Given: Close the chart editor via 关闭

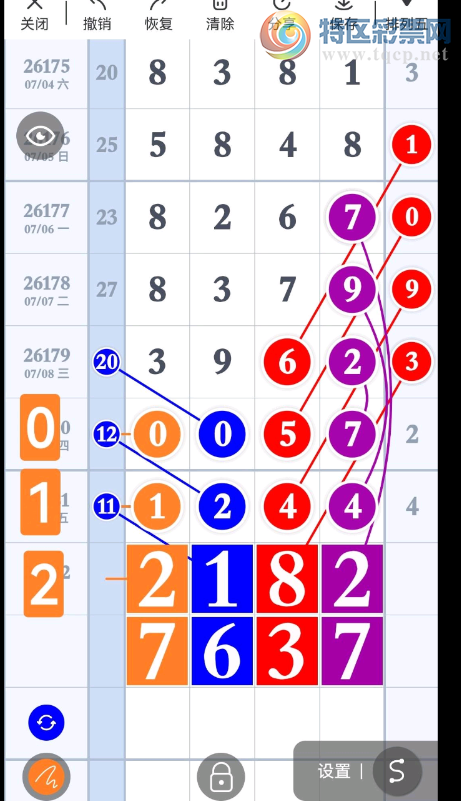Looking at the screenshot, I should 34,15.
